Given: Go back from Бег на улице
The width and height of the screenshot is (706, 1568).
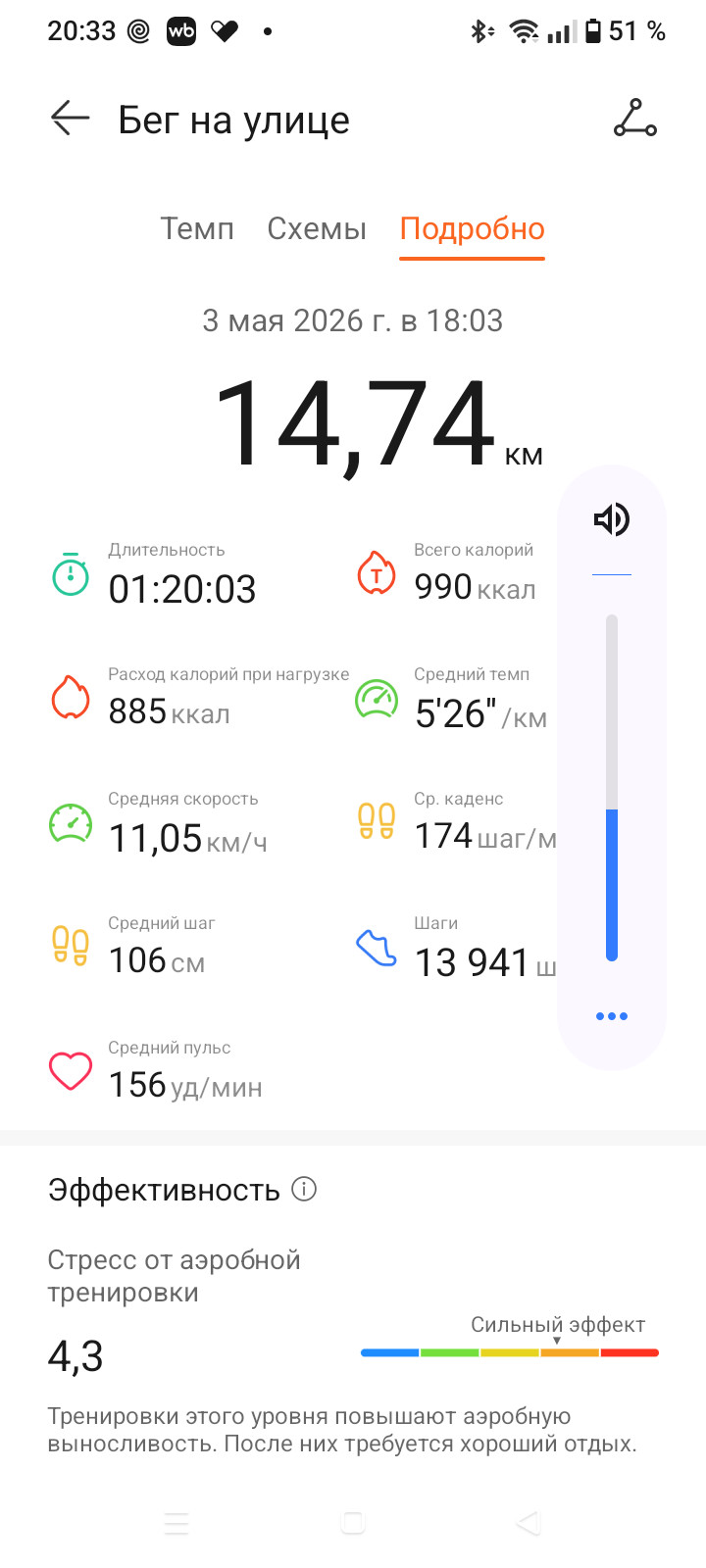Looking at the screenshot, I should pos(71,120).
